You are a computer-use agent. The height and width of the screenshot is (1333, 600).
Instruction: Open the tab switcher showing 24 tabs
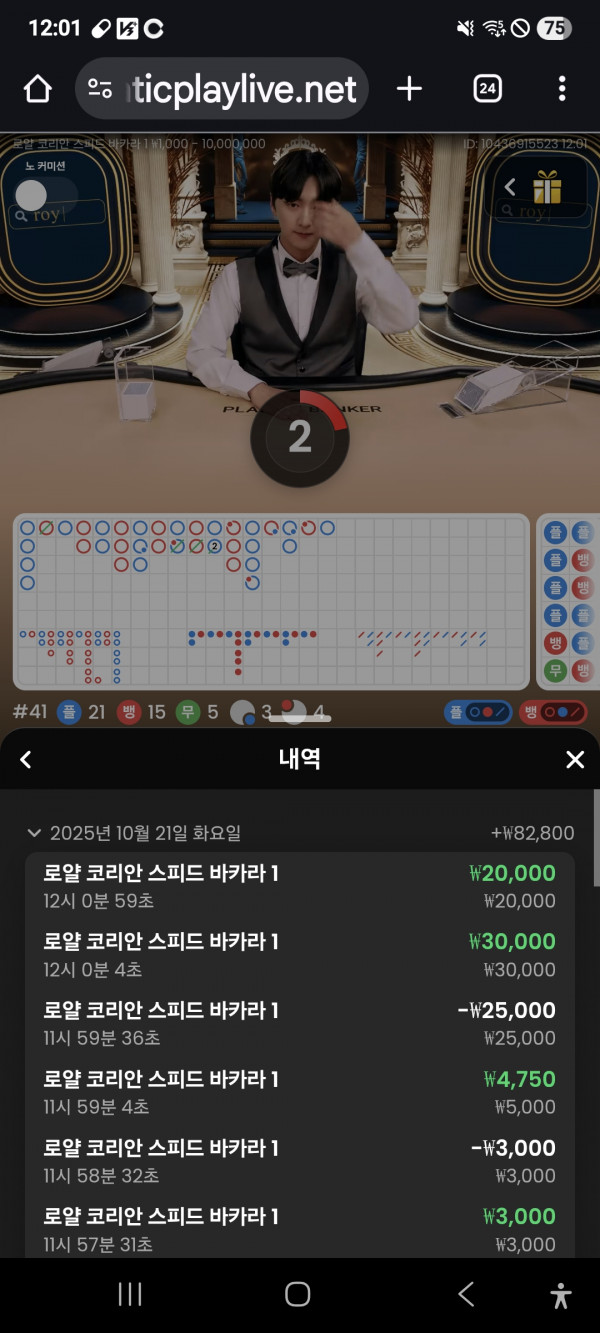[x=486, y=89]
